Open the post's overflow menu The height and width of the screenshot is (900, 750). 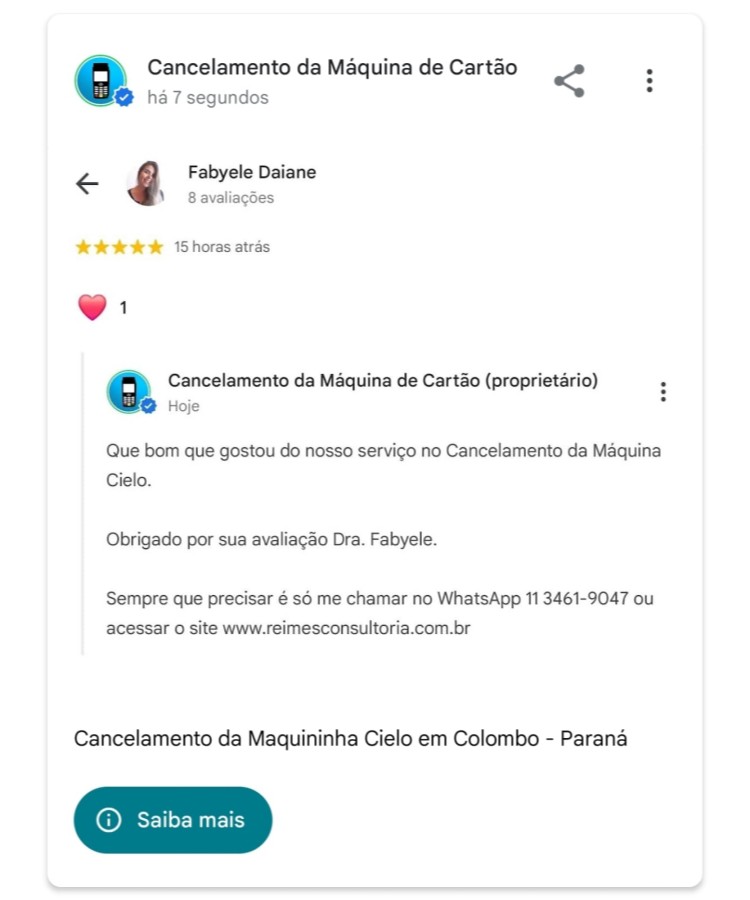click(x=649, y=81)
